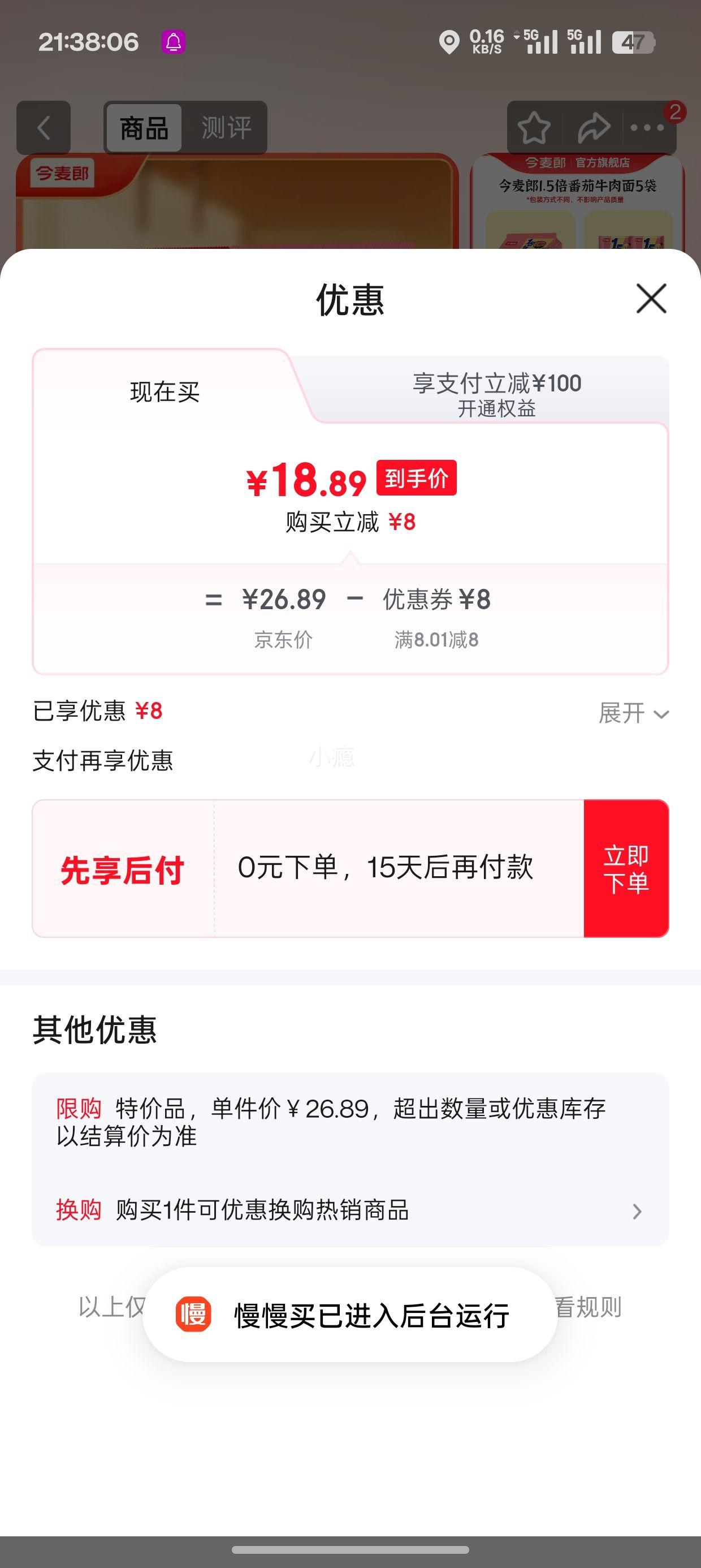Image resolution: width=701 pixels, height=1568 pixels.
Task: Collapse the coupon popup with the X
Action: click(x=651, y=299)
